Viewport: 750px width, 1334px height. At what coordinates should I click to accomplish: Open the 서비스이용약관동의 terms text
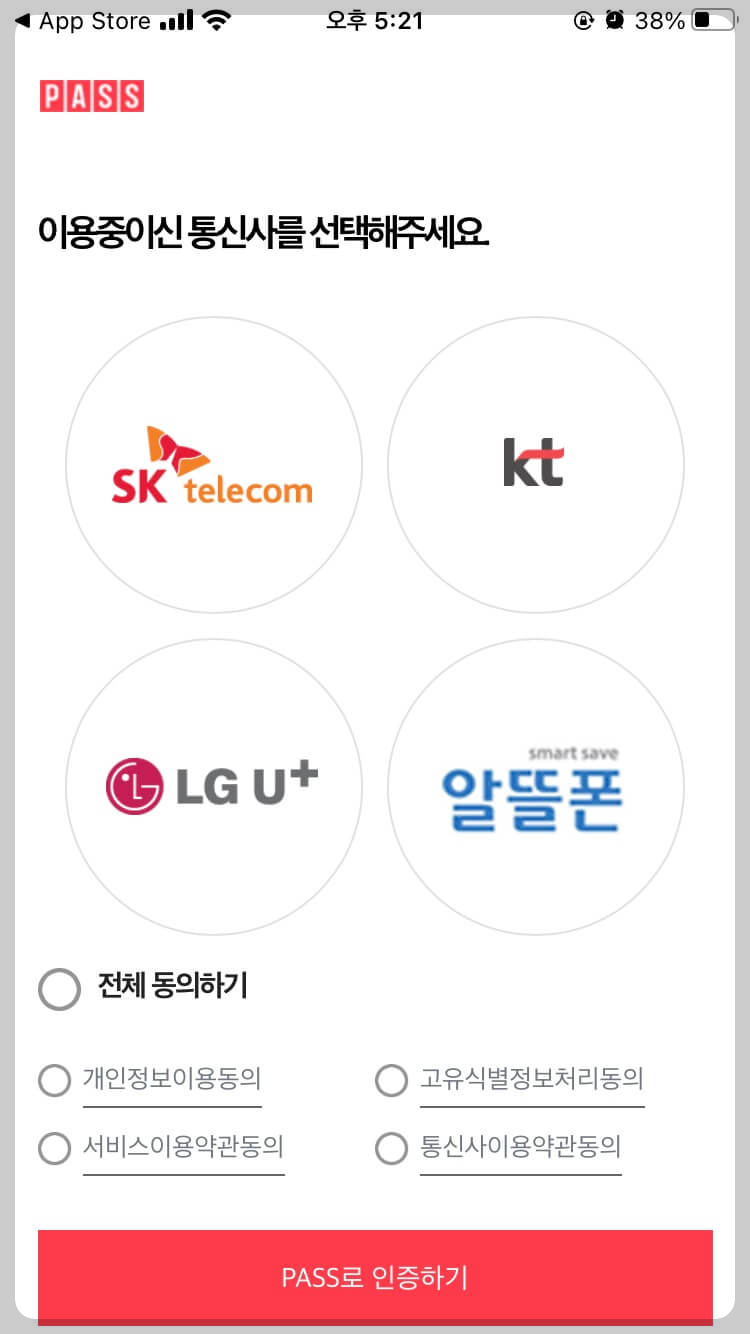coord(184,1149)
